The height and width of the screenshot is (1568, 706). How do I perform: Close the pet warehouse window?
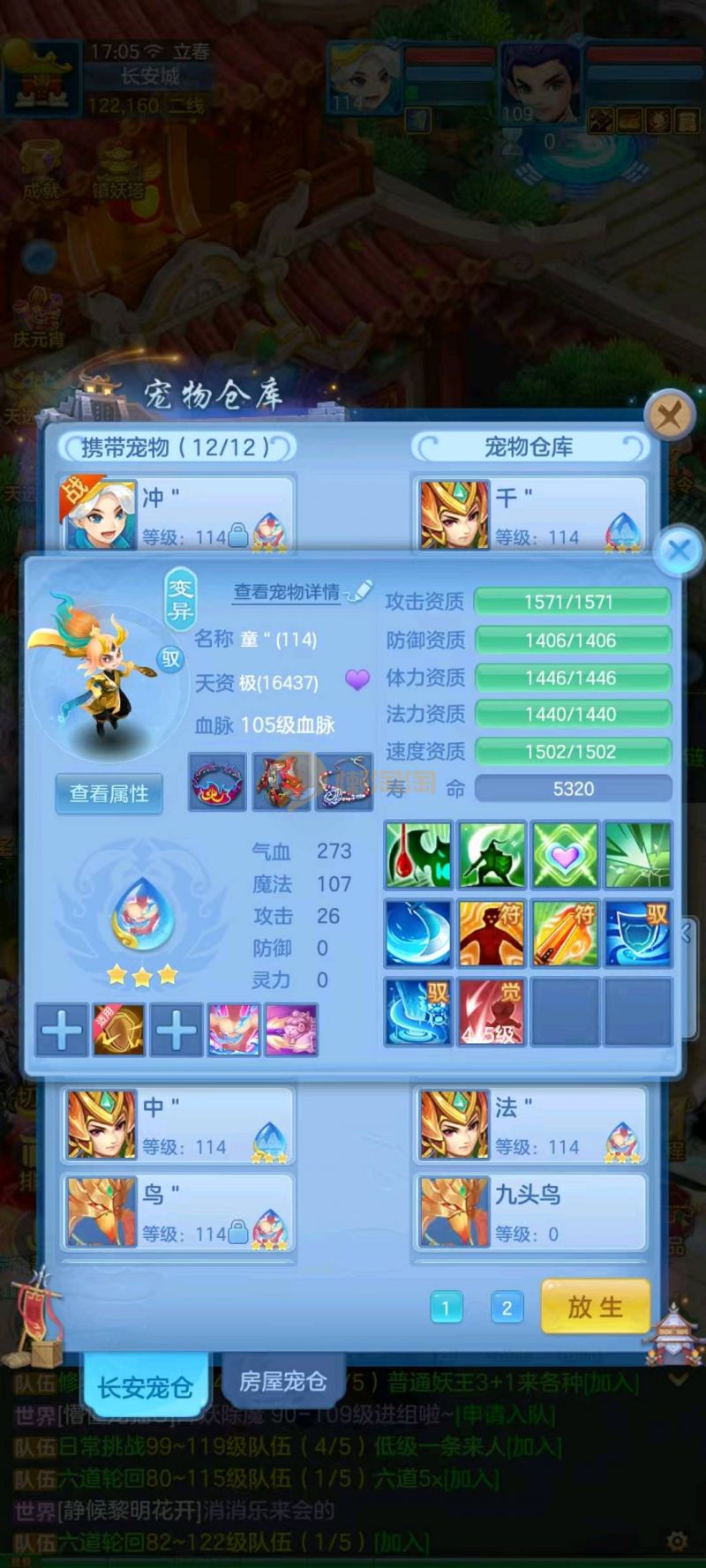tap(669, 414)
